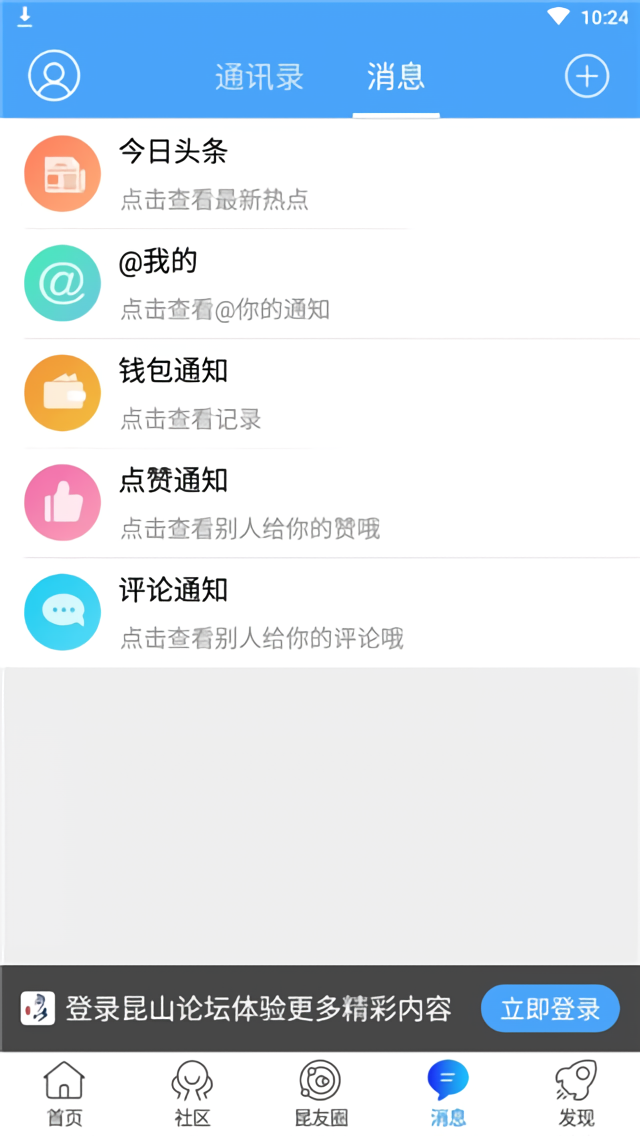Tap the plus icon to add
This screenshot has height=1136, width=640.
click(x=587, y=76)
